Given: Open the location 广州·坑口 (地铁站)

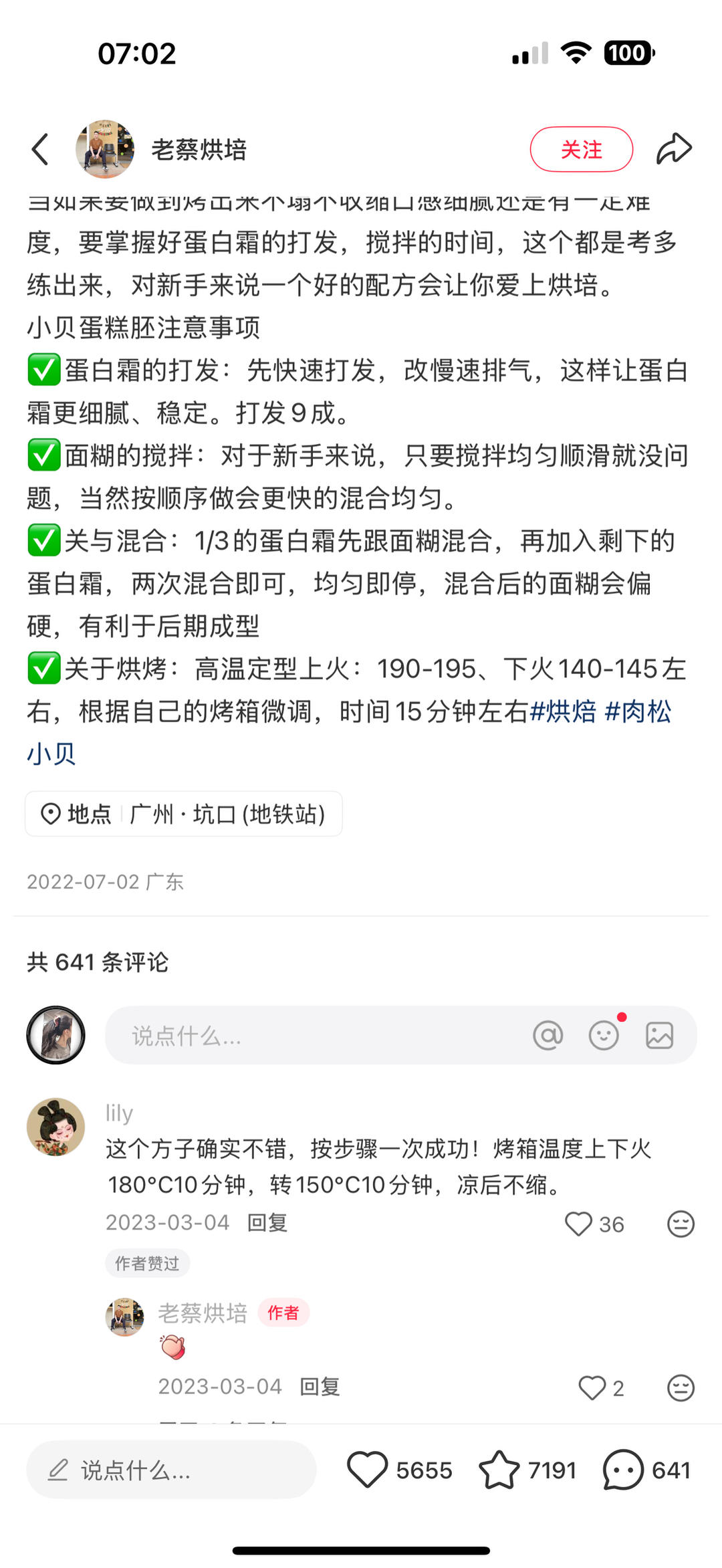Looking at the screenshot, I should [184, 814].
